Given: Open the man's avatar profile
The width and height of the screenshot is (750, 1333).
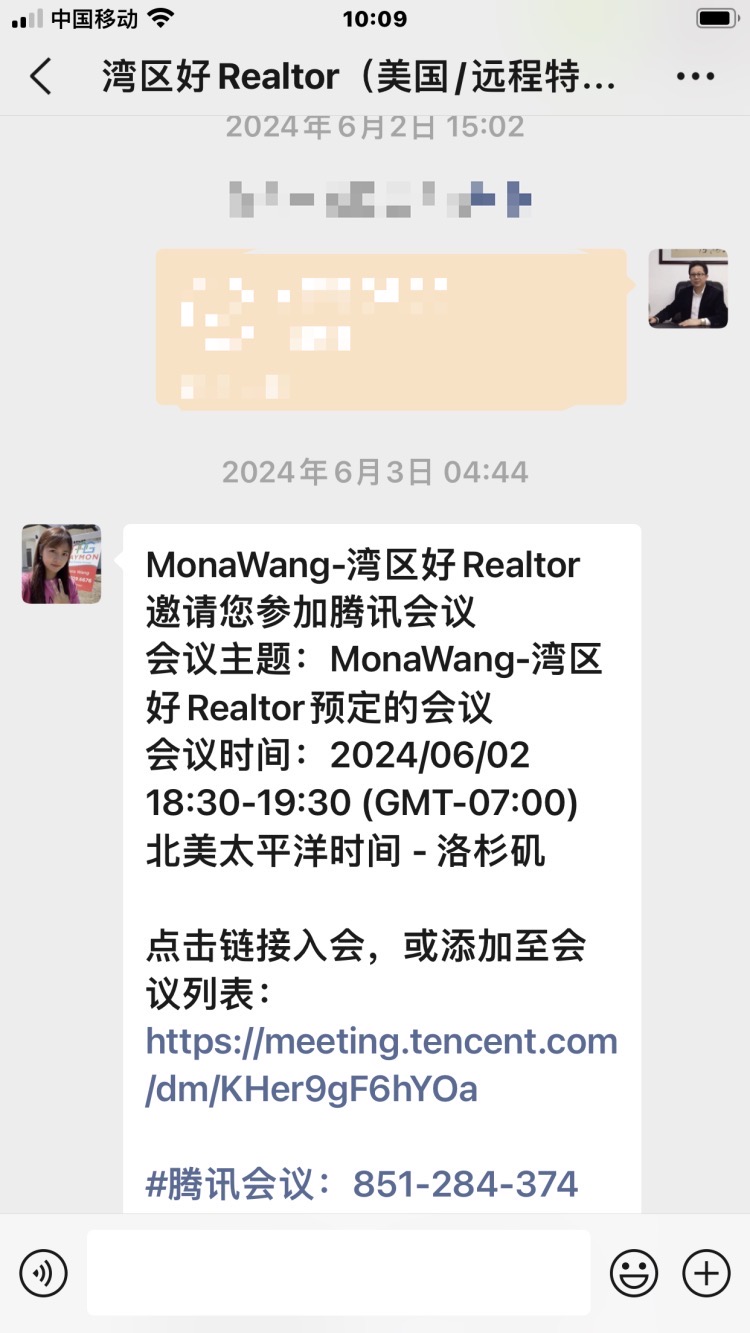Looking at the screenshot, I should click(x=688, y=289).
